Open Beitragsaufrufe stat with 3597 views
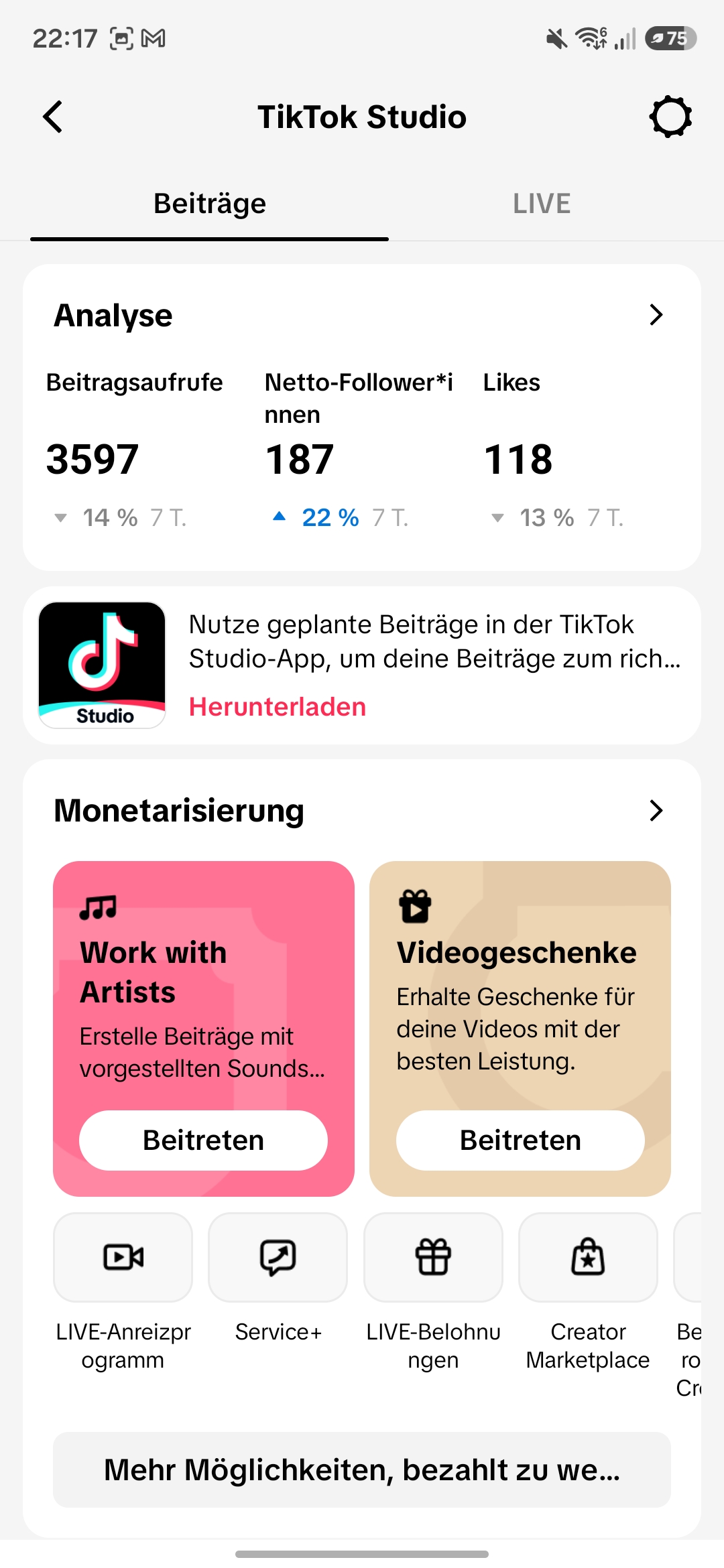The image size is (724, 1568). (x=134, y=449)
